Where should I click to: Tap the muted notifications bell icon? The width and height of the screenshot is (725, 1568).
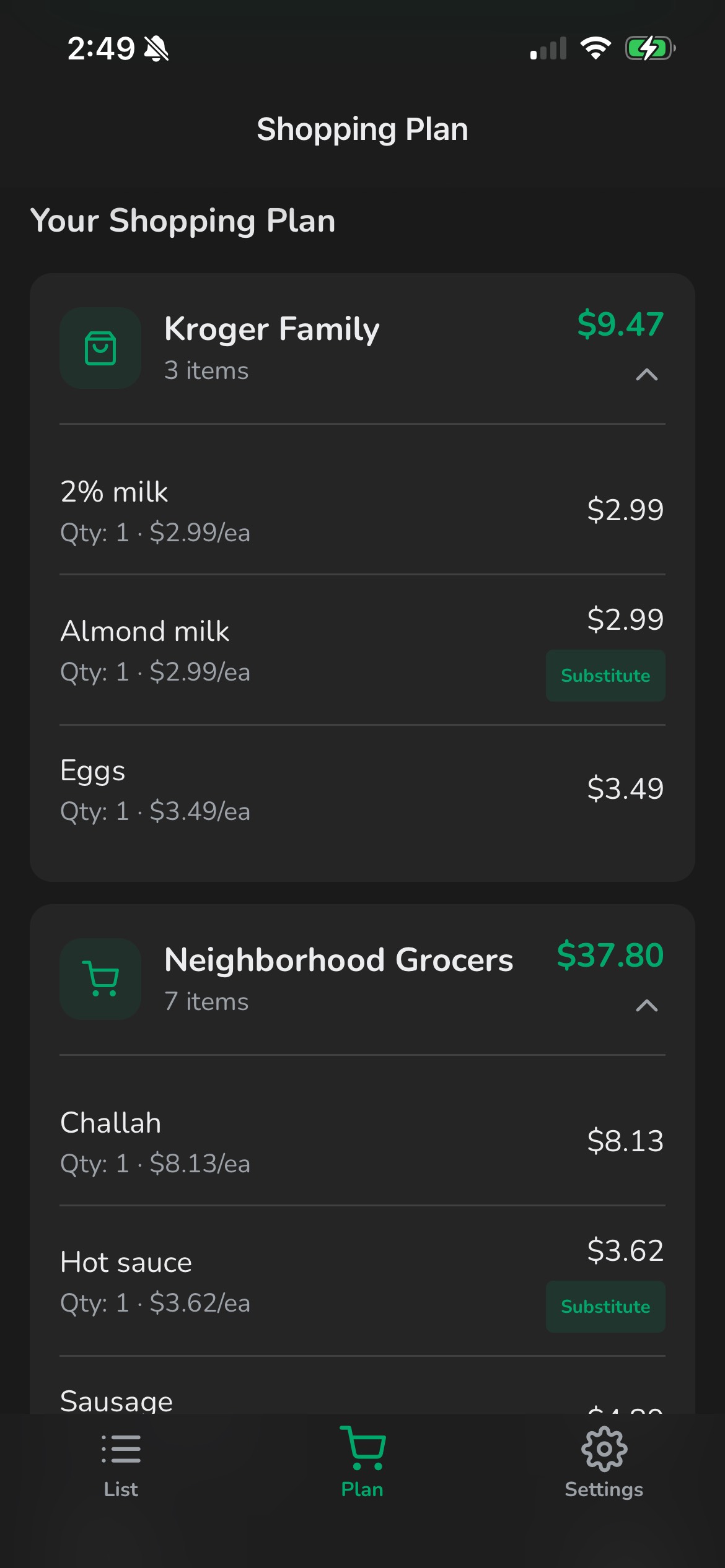(x=157, y=49)
